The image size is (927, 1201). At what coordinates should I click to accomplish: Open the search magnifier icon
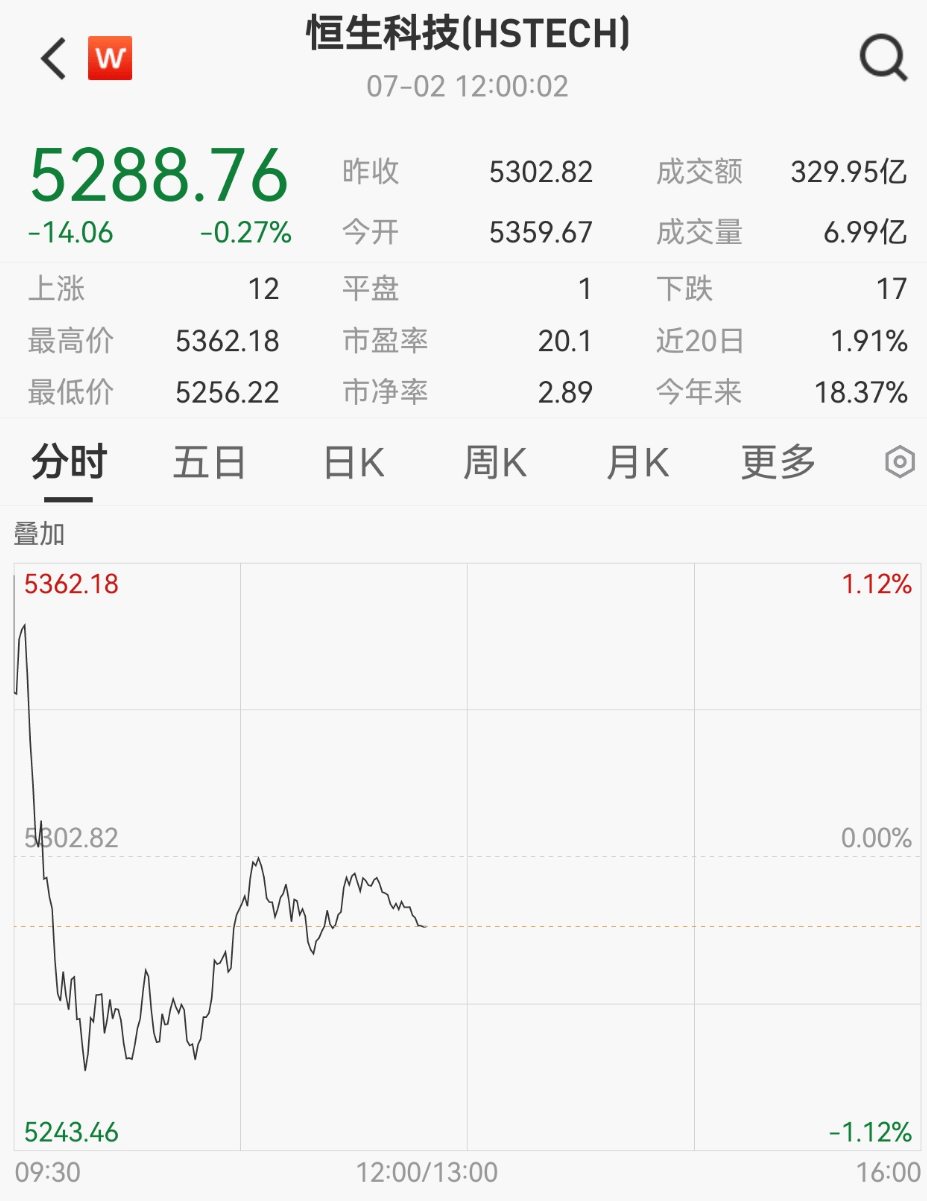coord(884,58)
